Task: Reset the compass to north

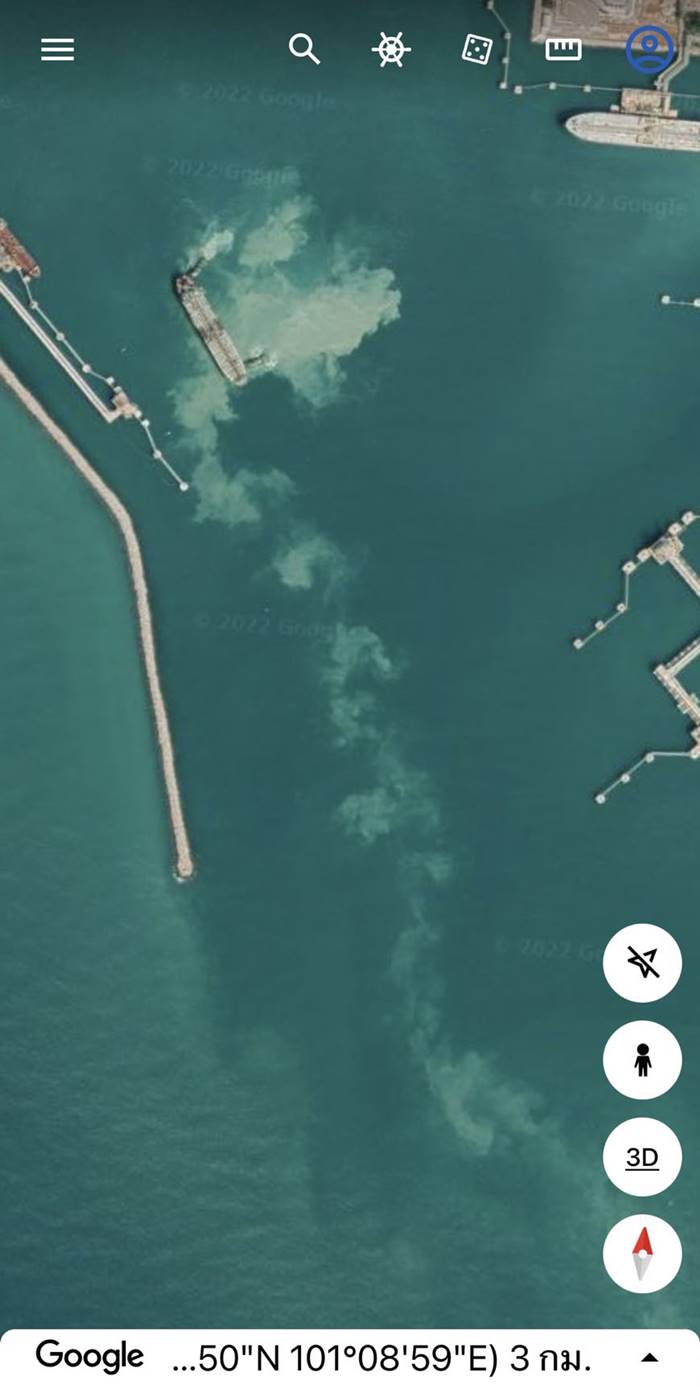Action: click(642, 1254)
